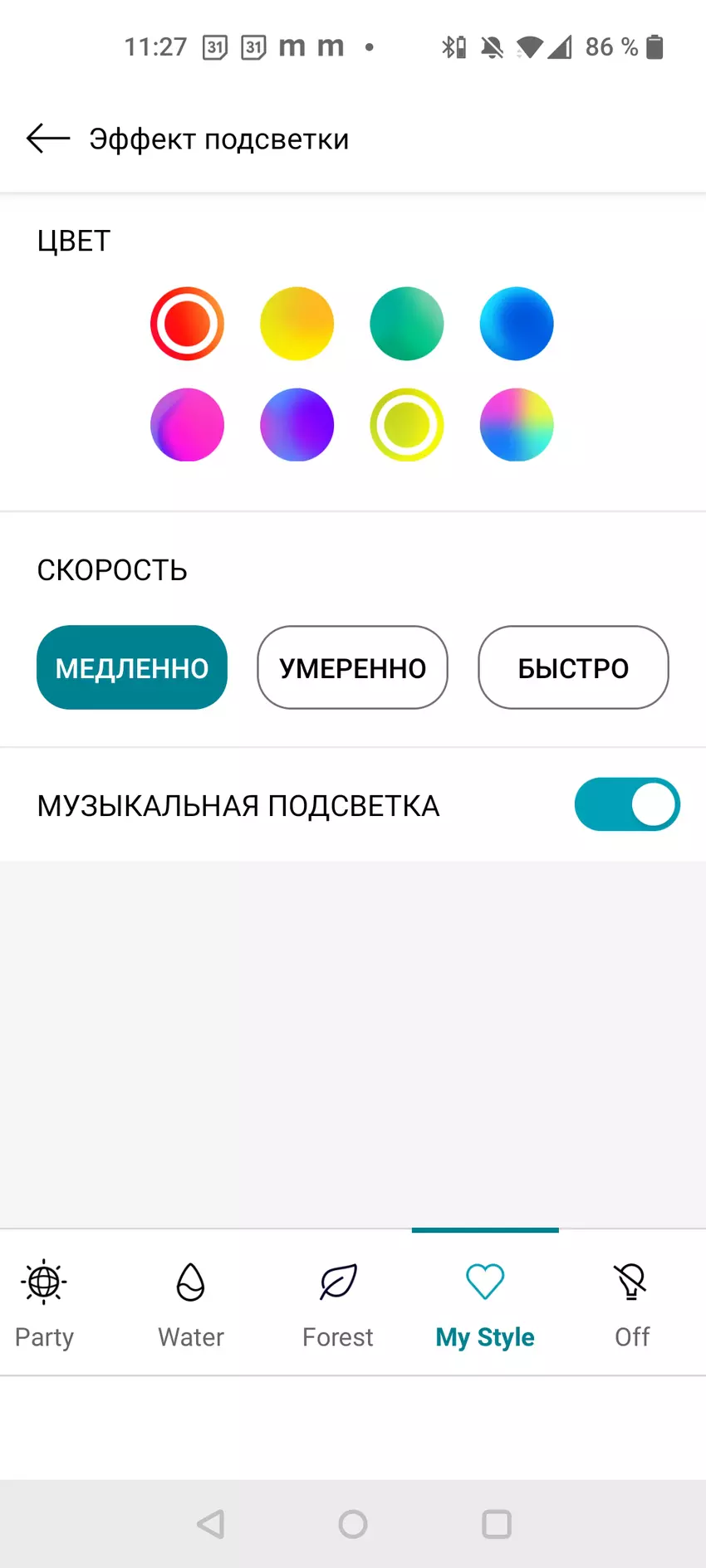Viewport: 706px width, 1568px height.
Task: Select the red ringed color swatch
Action: pyautogui.click(x=187, y=324)
